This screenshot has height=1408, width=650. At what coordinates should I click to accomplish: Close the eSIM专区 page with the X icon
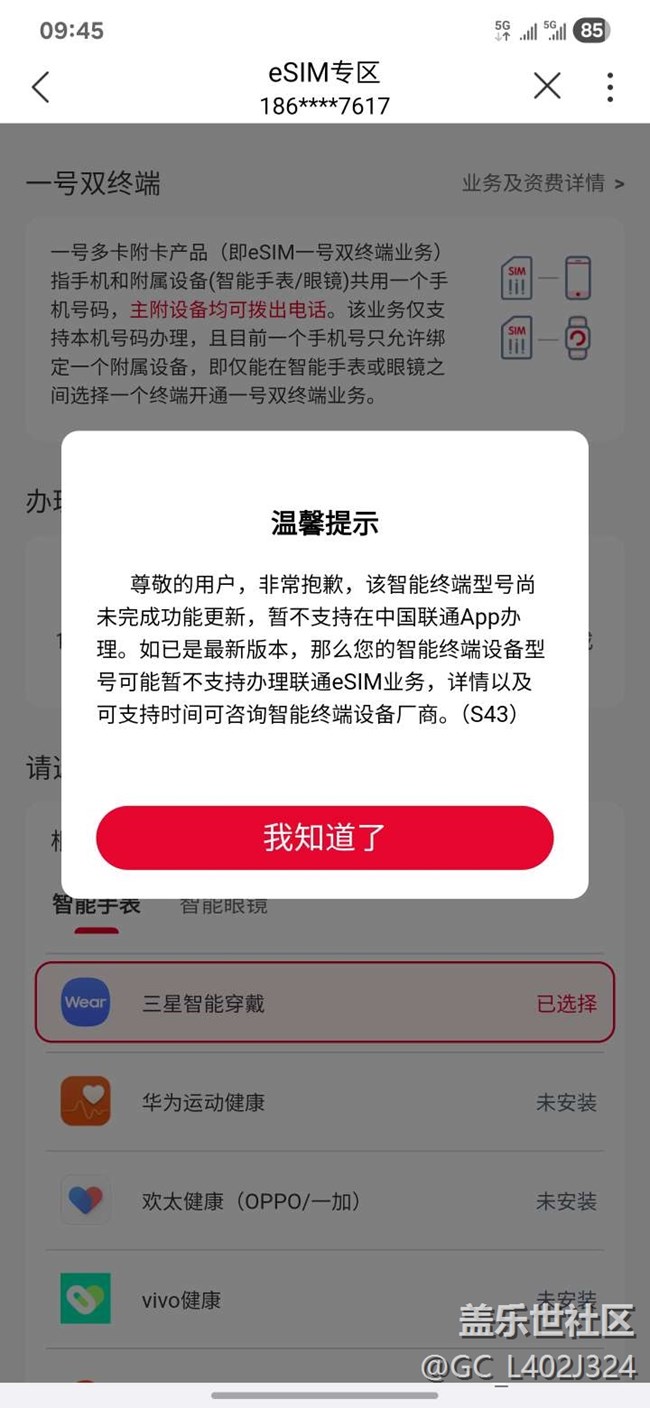click(x=547, y=87)
